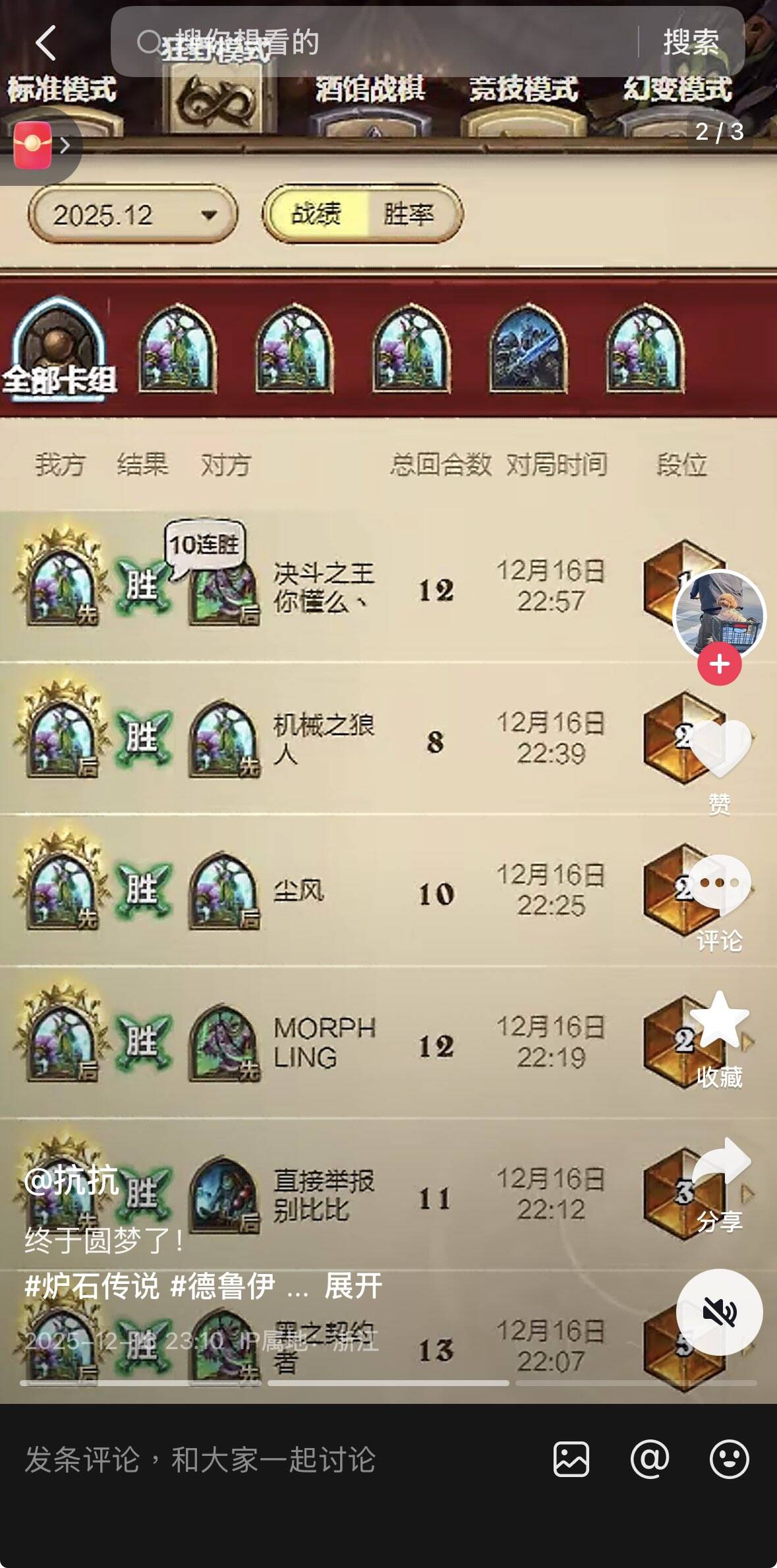
Task: Follow the author with the plus button
Action: (719, 664)
